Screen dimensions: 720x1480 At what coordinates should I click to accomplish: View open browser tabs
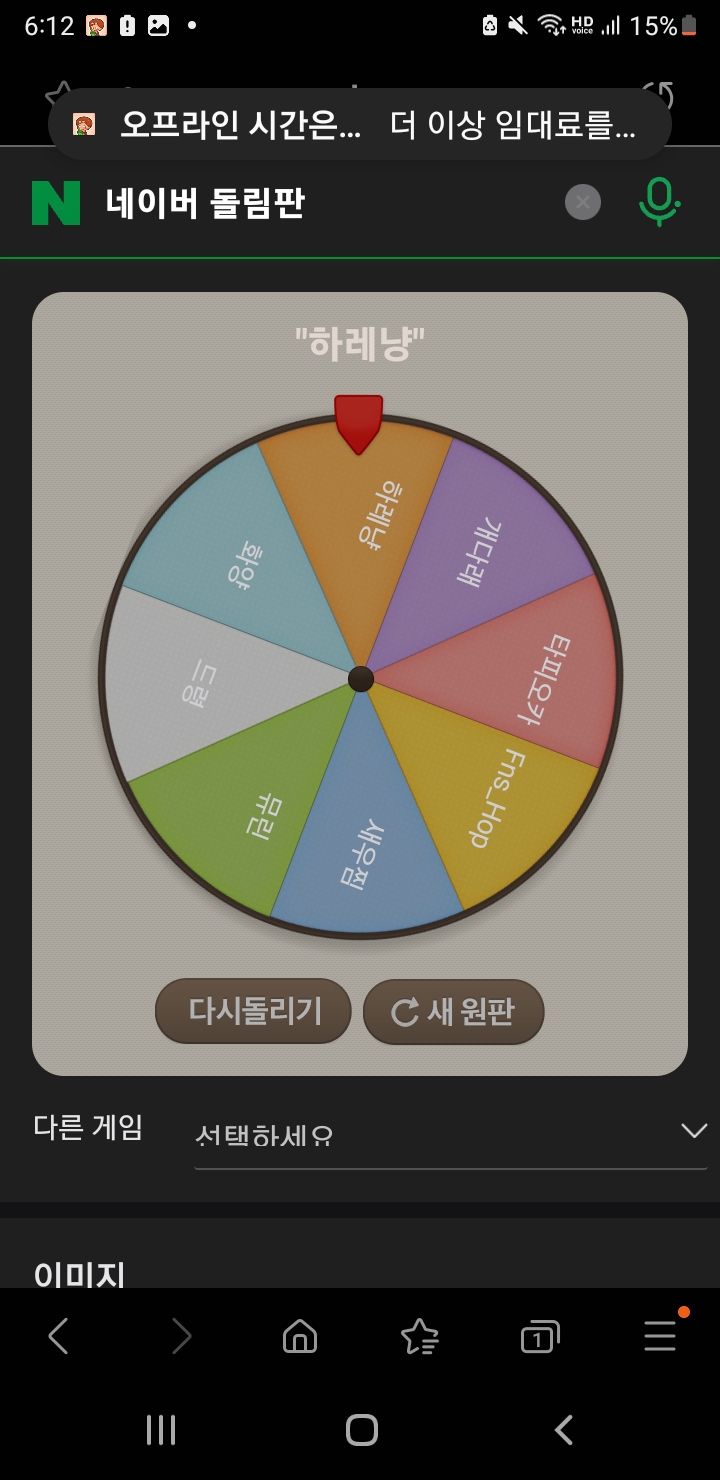(x=539, y=1336)
